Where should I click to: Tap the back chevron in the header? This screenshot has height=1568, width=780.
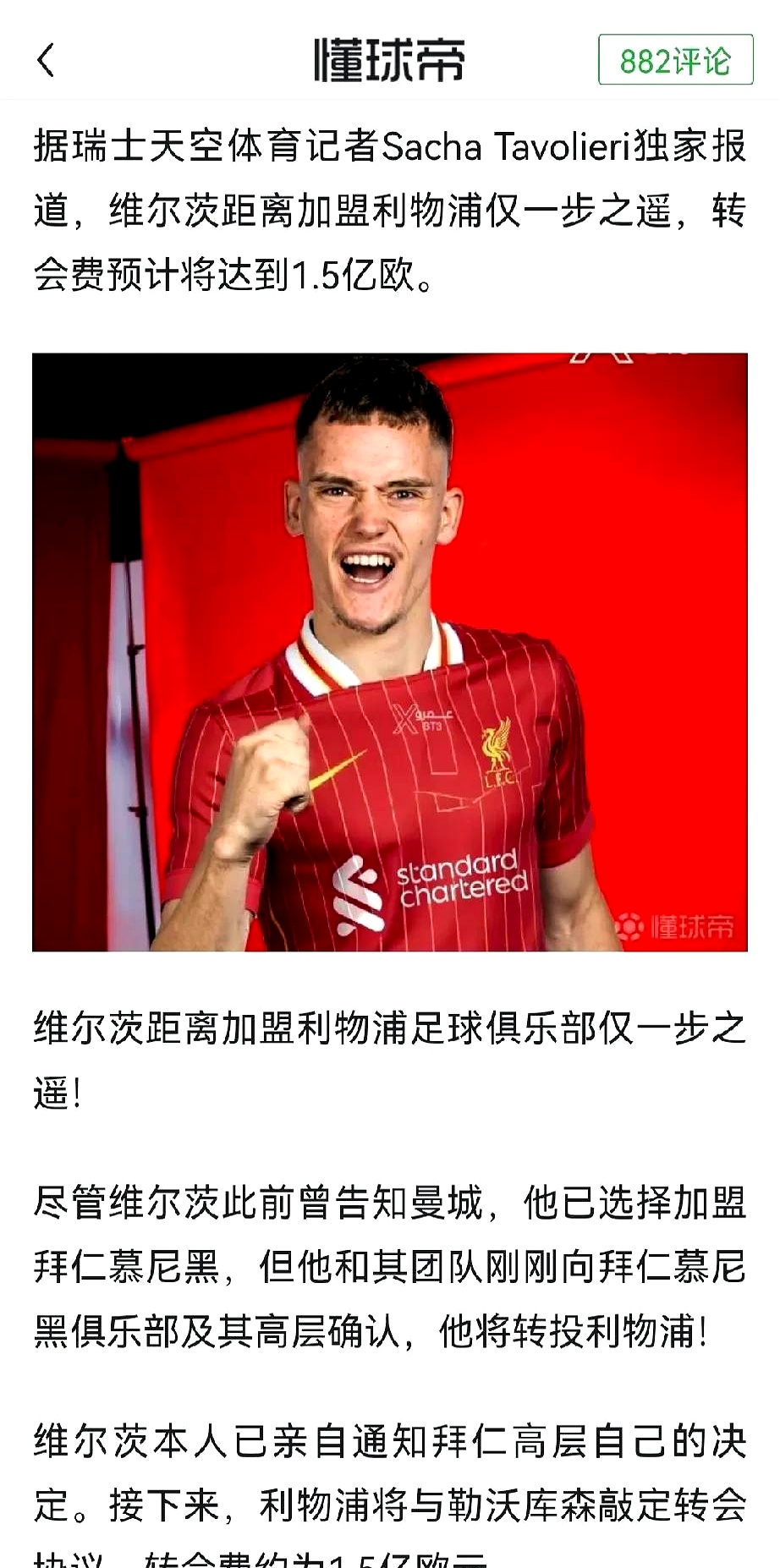pos(47,59)
